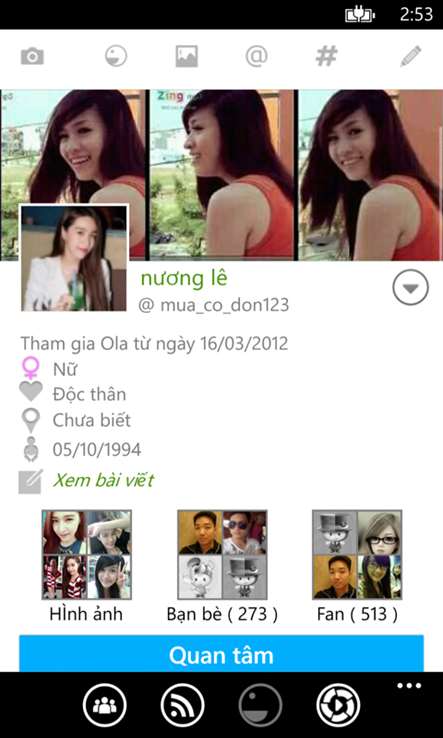Open the Hình ảnh photo album
Screen dimensions: 443x738
(87, 566)
